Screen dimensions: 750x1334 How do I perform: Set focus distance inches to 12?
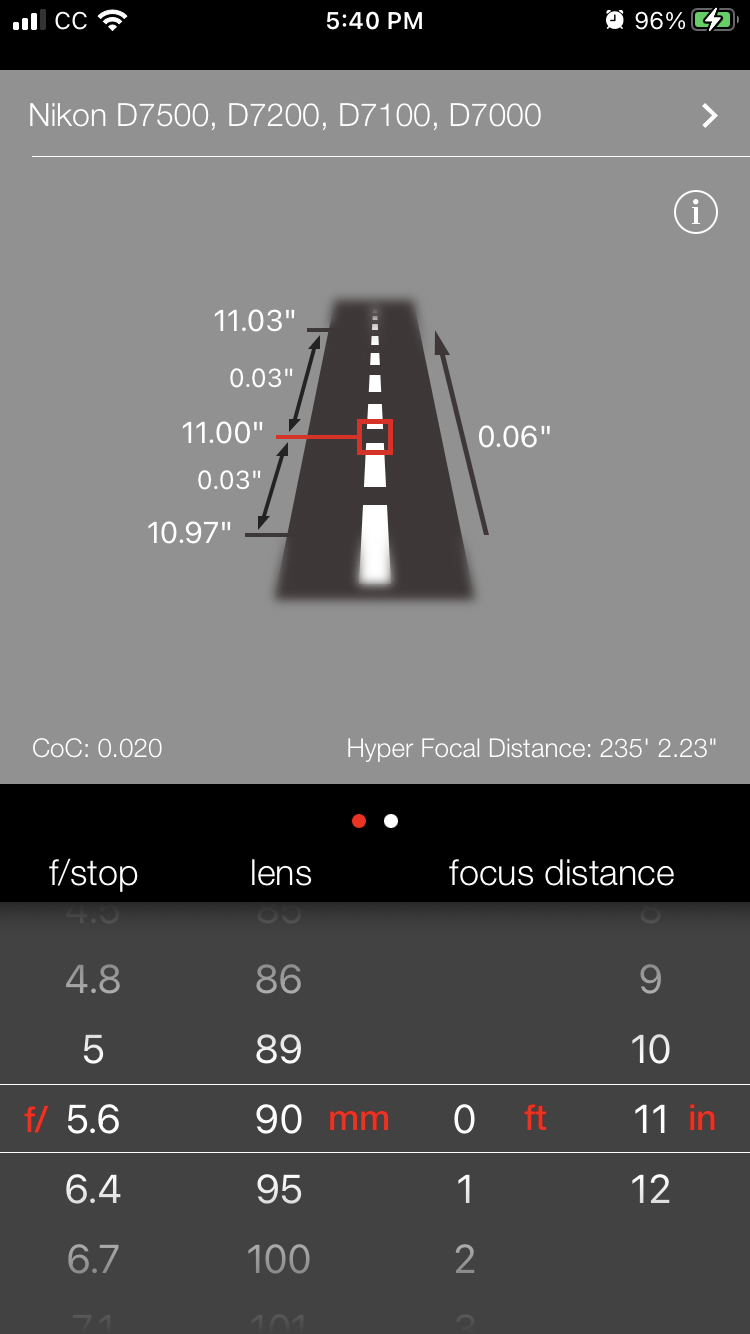click(x=650, y=1189)
